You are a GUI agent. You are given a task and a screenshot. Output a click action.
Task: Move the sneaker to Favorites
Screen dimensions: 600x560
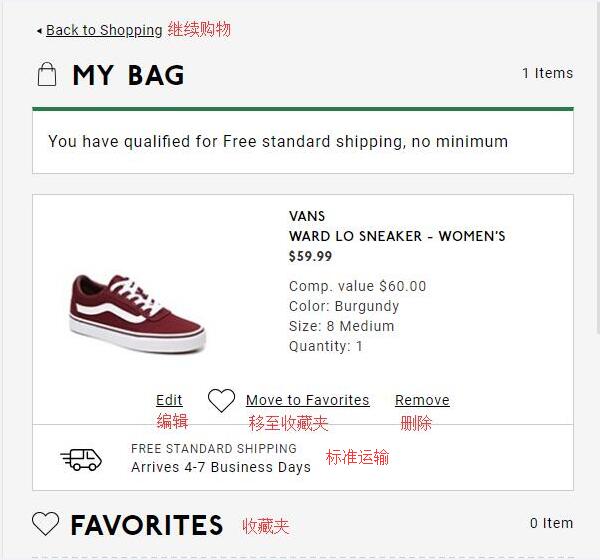click(x=307, y=400)
